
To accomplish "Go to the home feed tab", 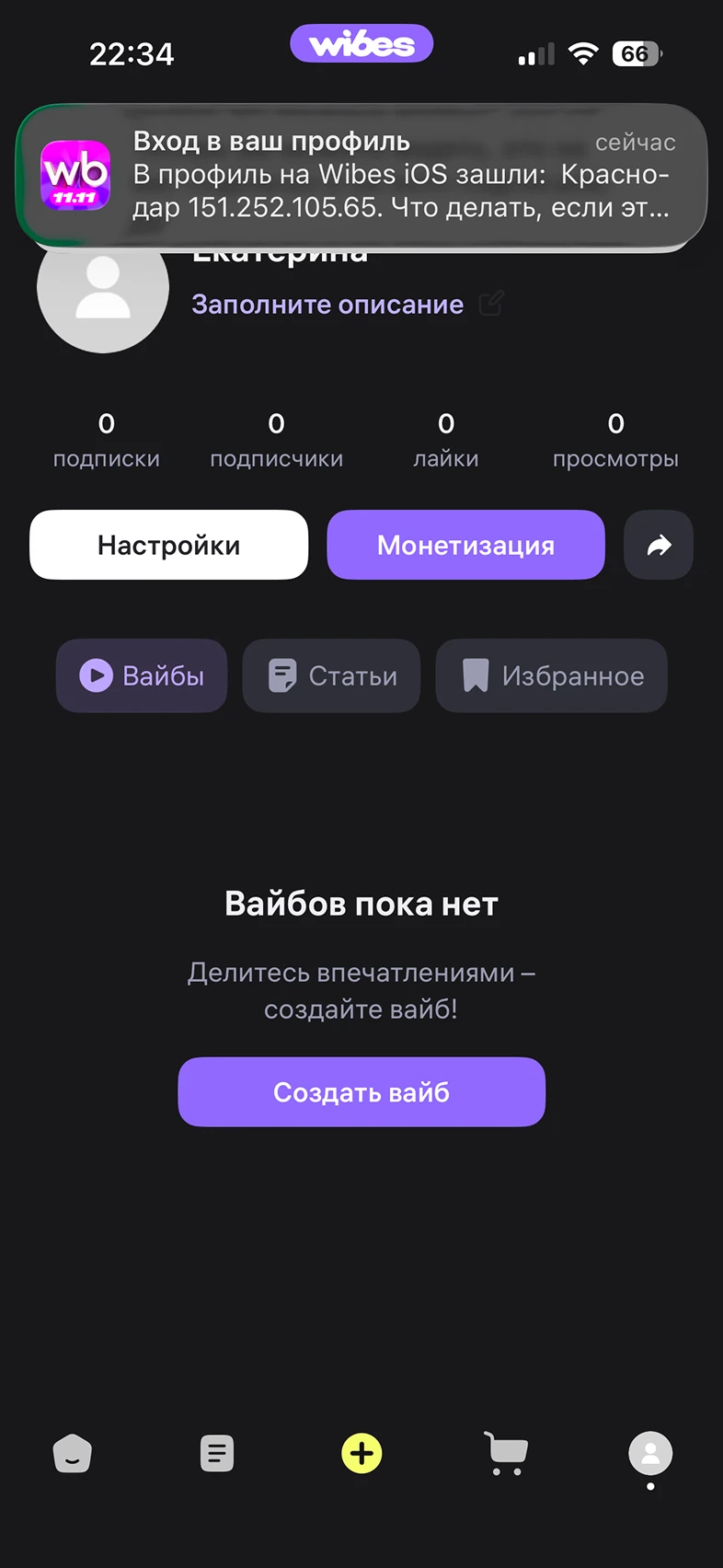I will [72, 1454].
